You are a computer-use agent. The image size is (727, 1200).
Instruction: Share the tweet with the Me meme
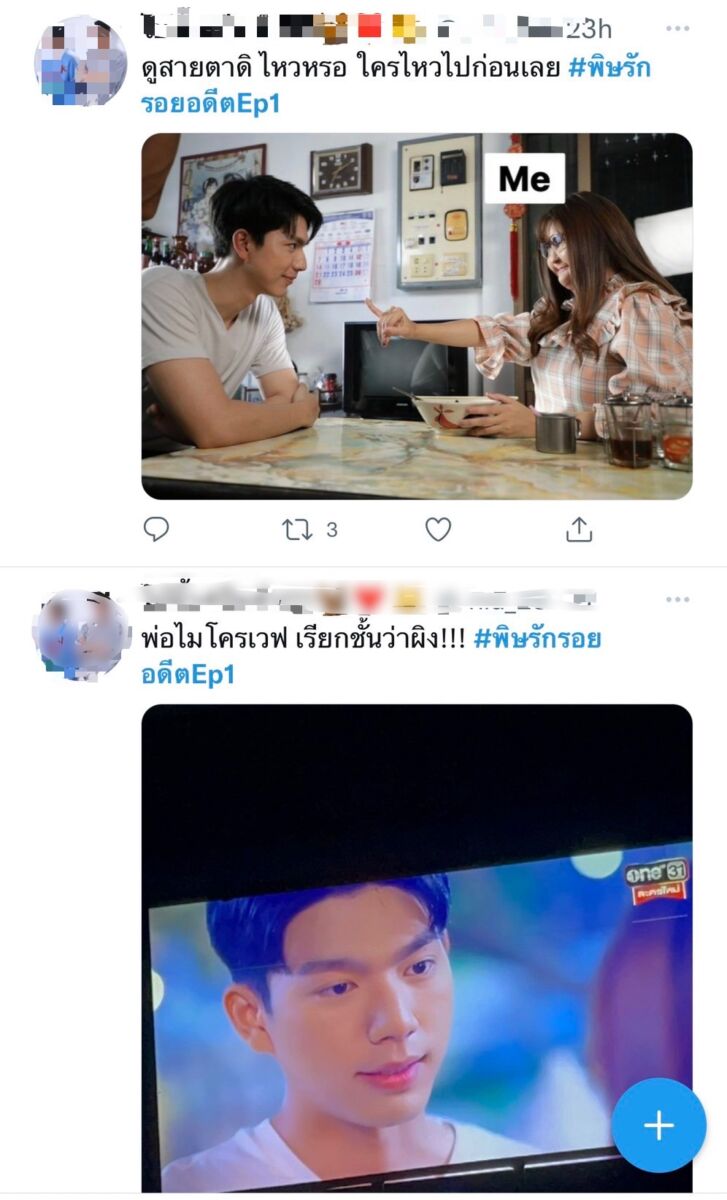coord(579,529)
